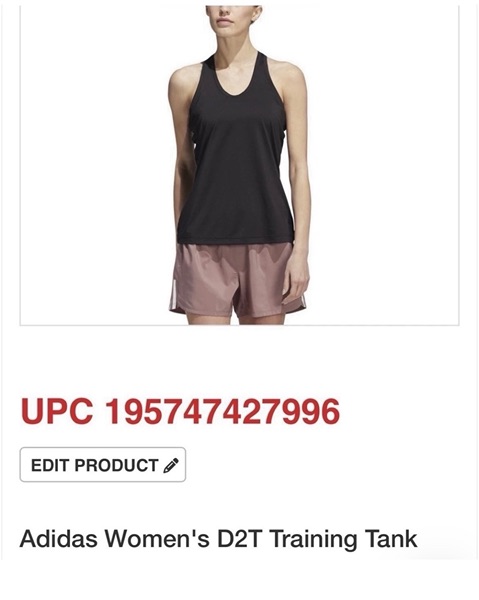Open the tank top product image
Image resolution: width=479 pixels, height=600 pixels.
click(x=240, y=165)
